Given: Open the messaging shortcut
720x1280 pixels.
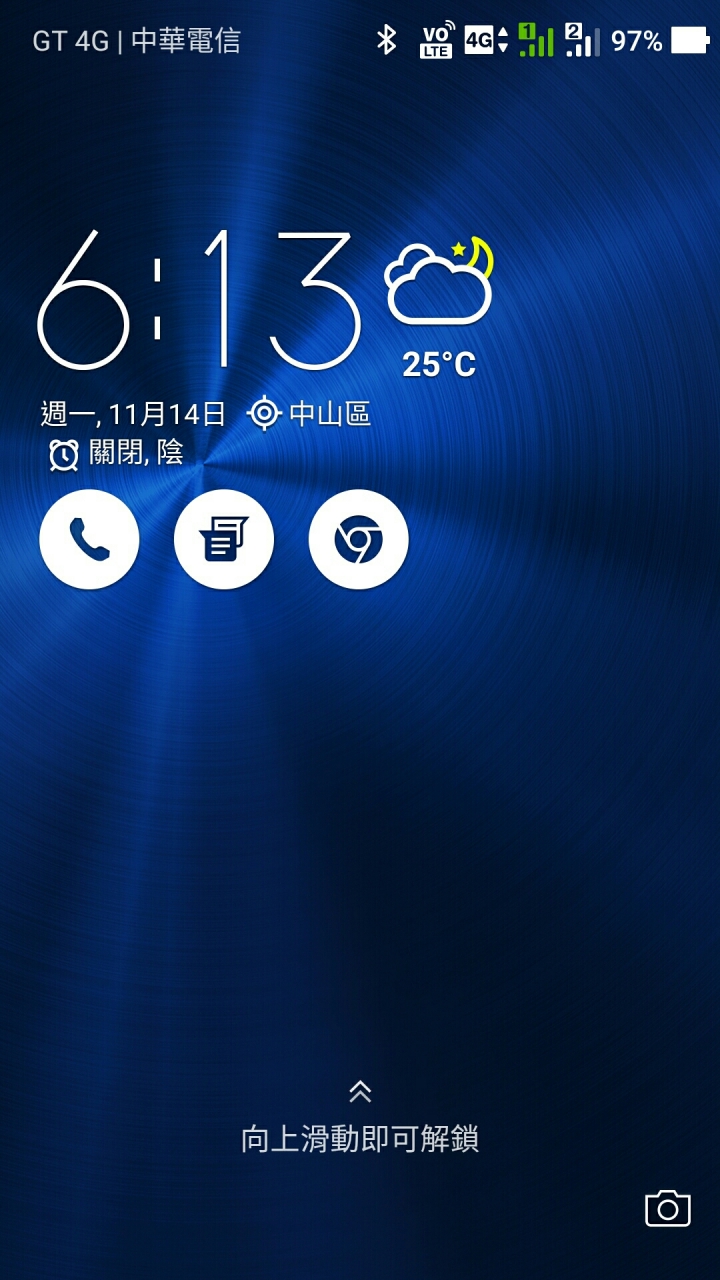Looking at the screenshot, I should (x=224, y=540).
